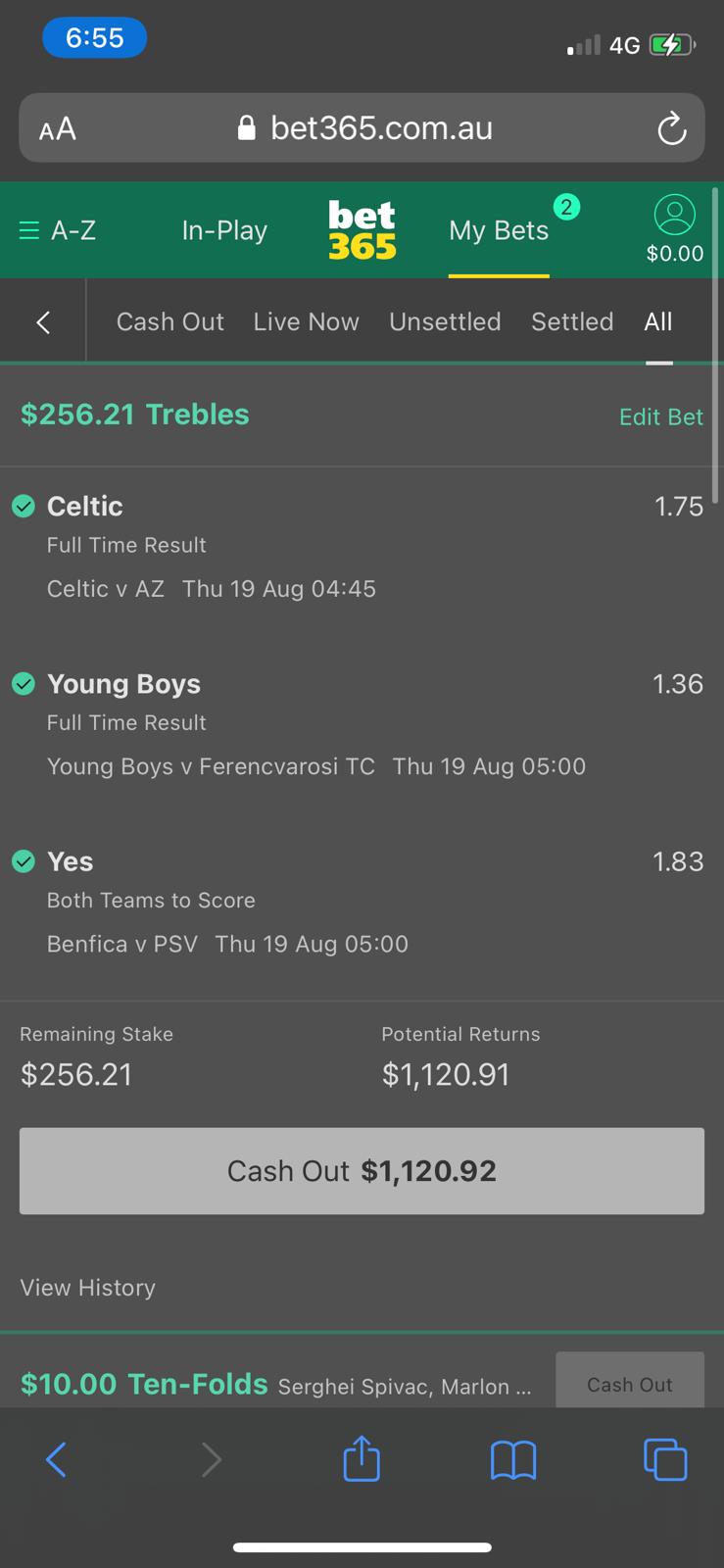Open the Safari tabs overview
Screen dimensions: 724x1568
click(x=665, y=1459)
